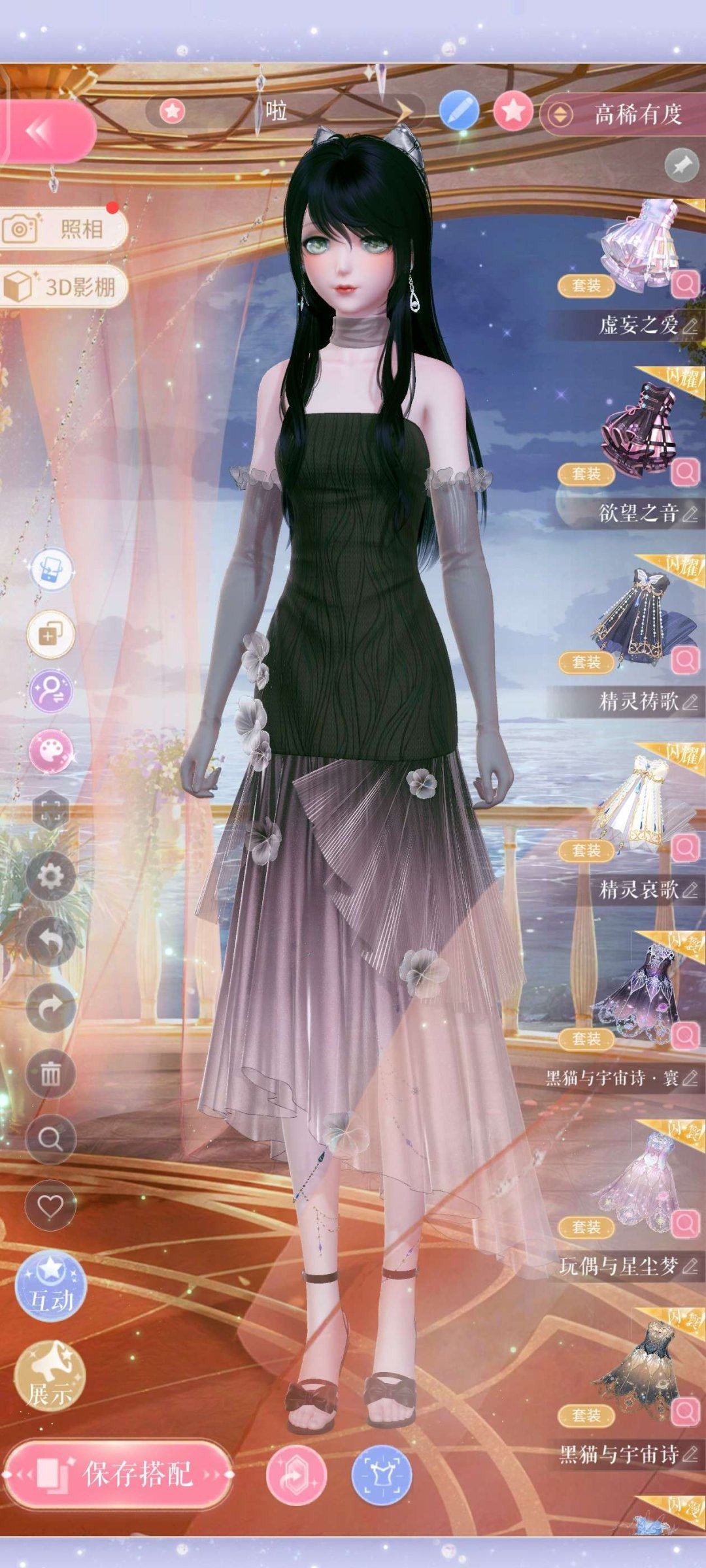706x1568 pixels.
Task: Open the settings gear icon
Action: 50,876
